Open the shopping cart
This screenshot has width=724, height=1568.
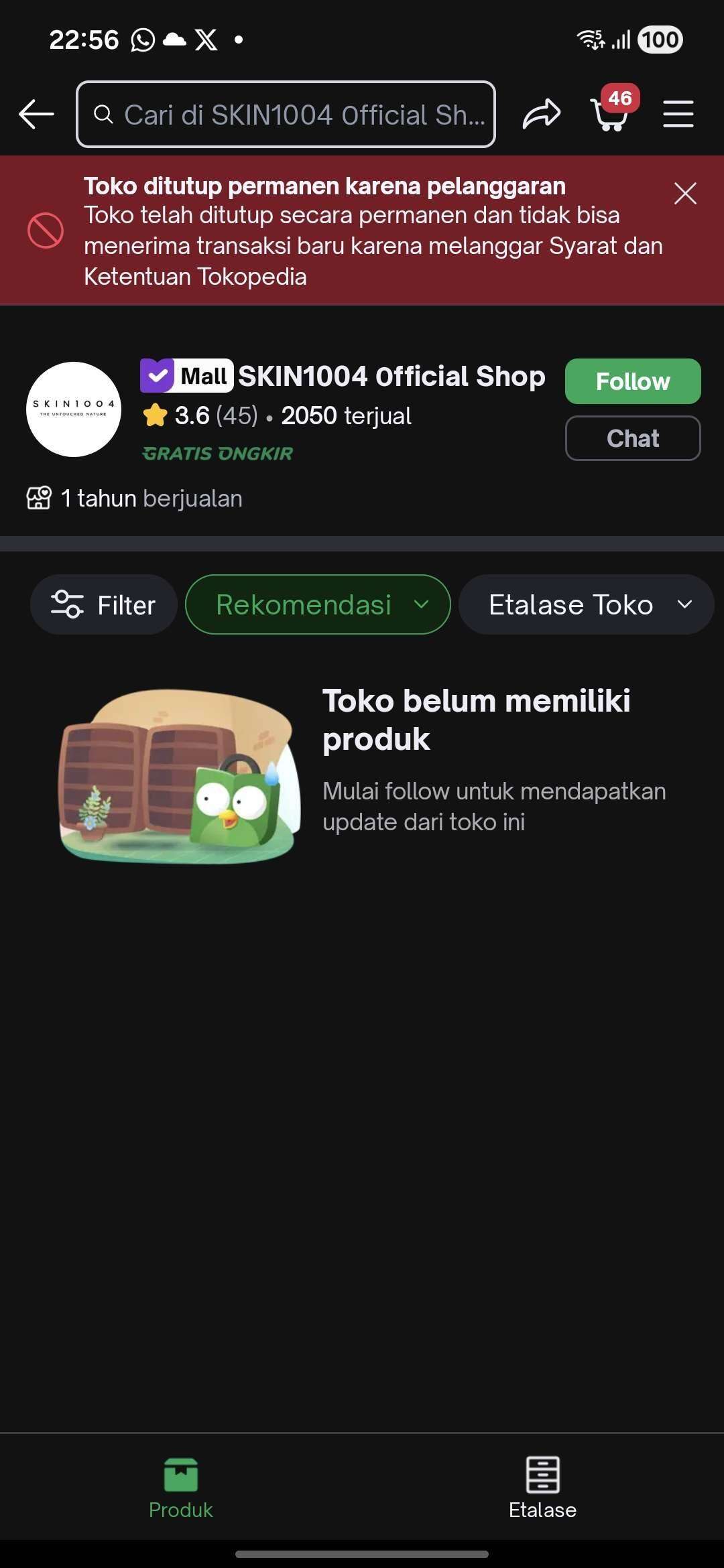coord(611,113)
